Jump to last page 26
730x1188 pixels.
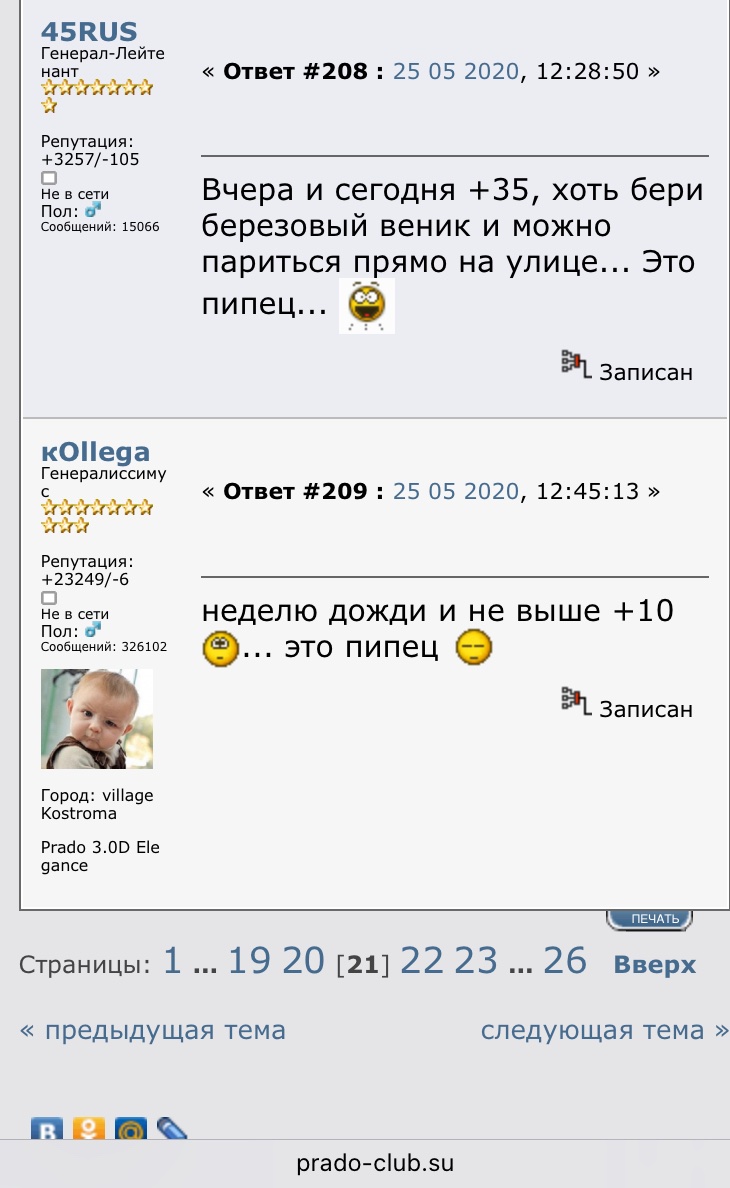click(565, 961)
